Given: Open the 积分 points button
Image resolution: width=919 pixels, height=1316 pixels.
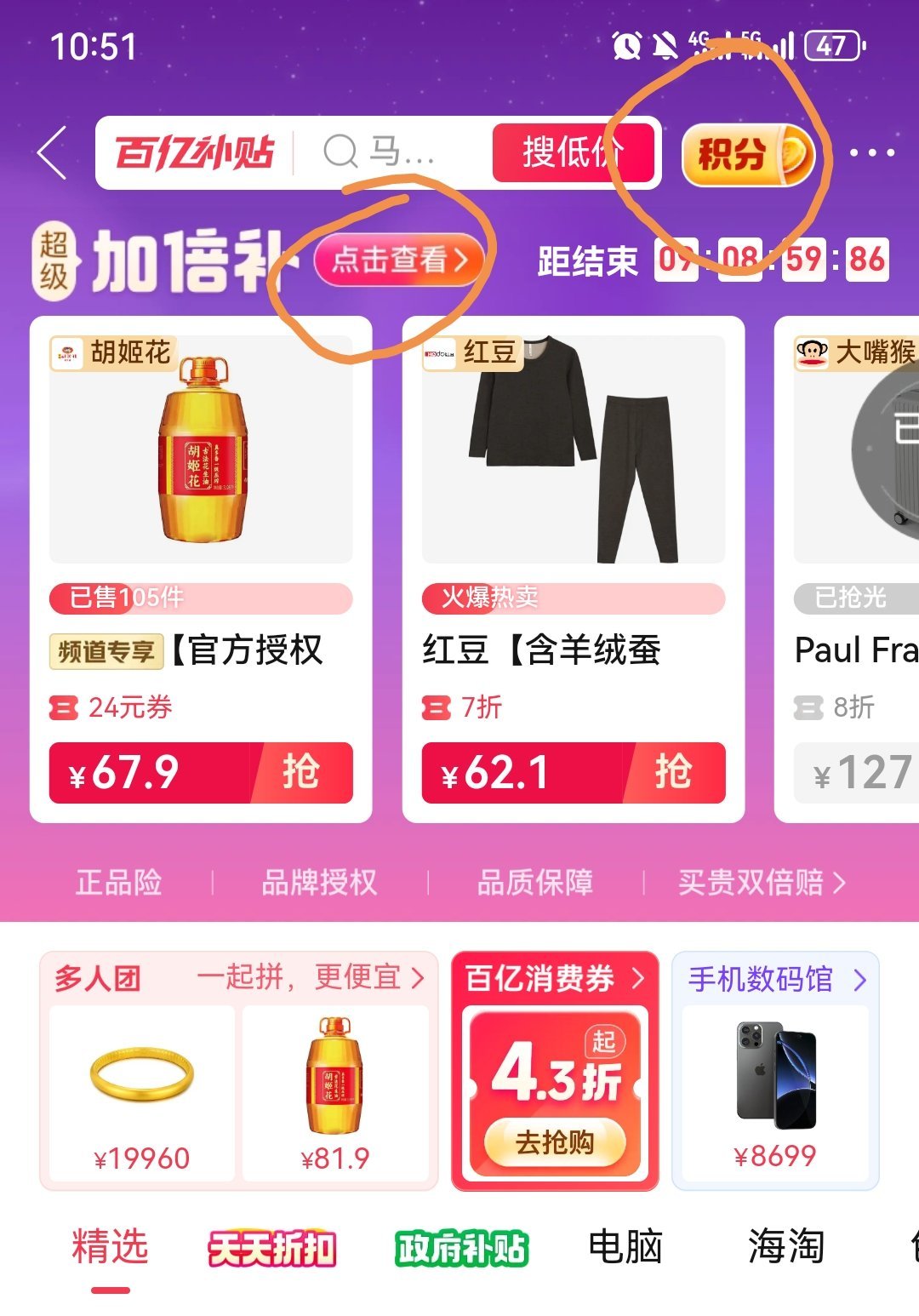Looking at the screenshot, I should click(747, 155).
